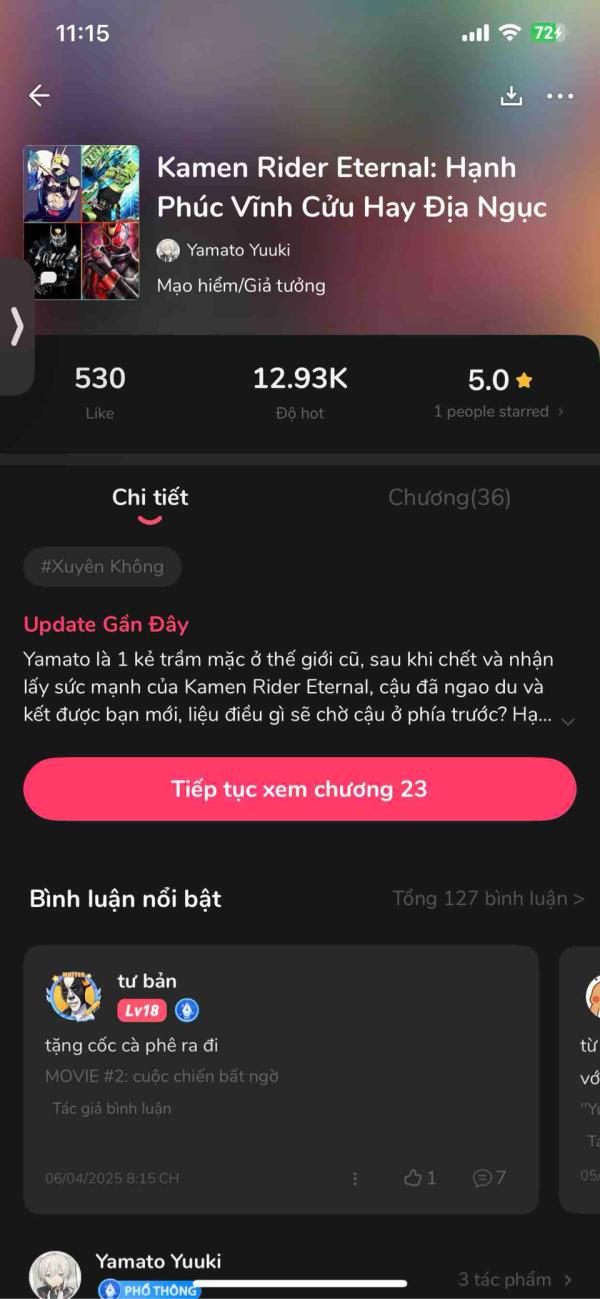
Task: View all 127 comments
Action: point(488,898)
